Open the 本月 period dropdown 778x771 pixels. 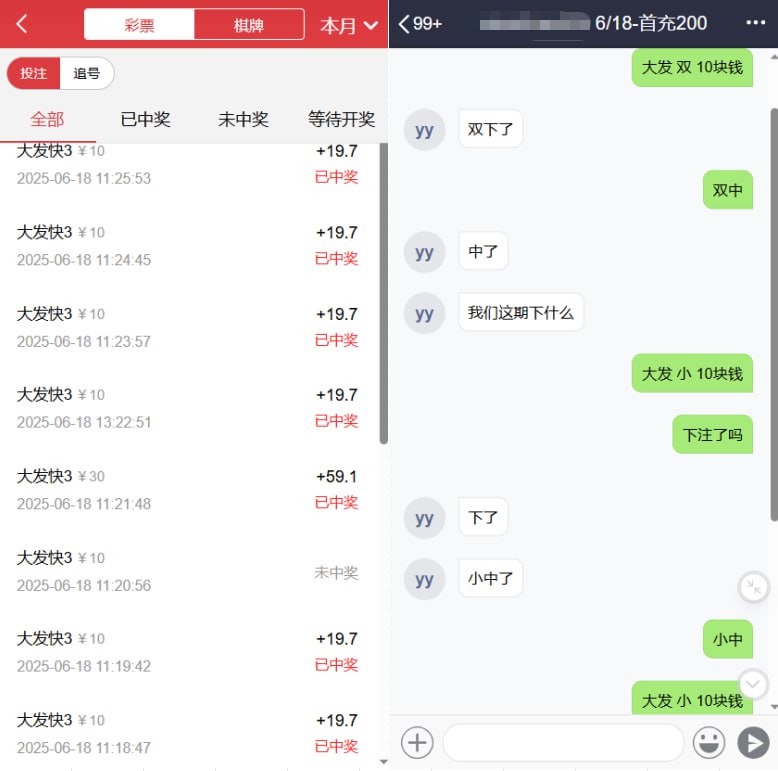pyautogui.click(x=349, y=25)
